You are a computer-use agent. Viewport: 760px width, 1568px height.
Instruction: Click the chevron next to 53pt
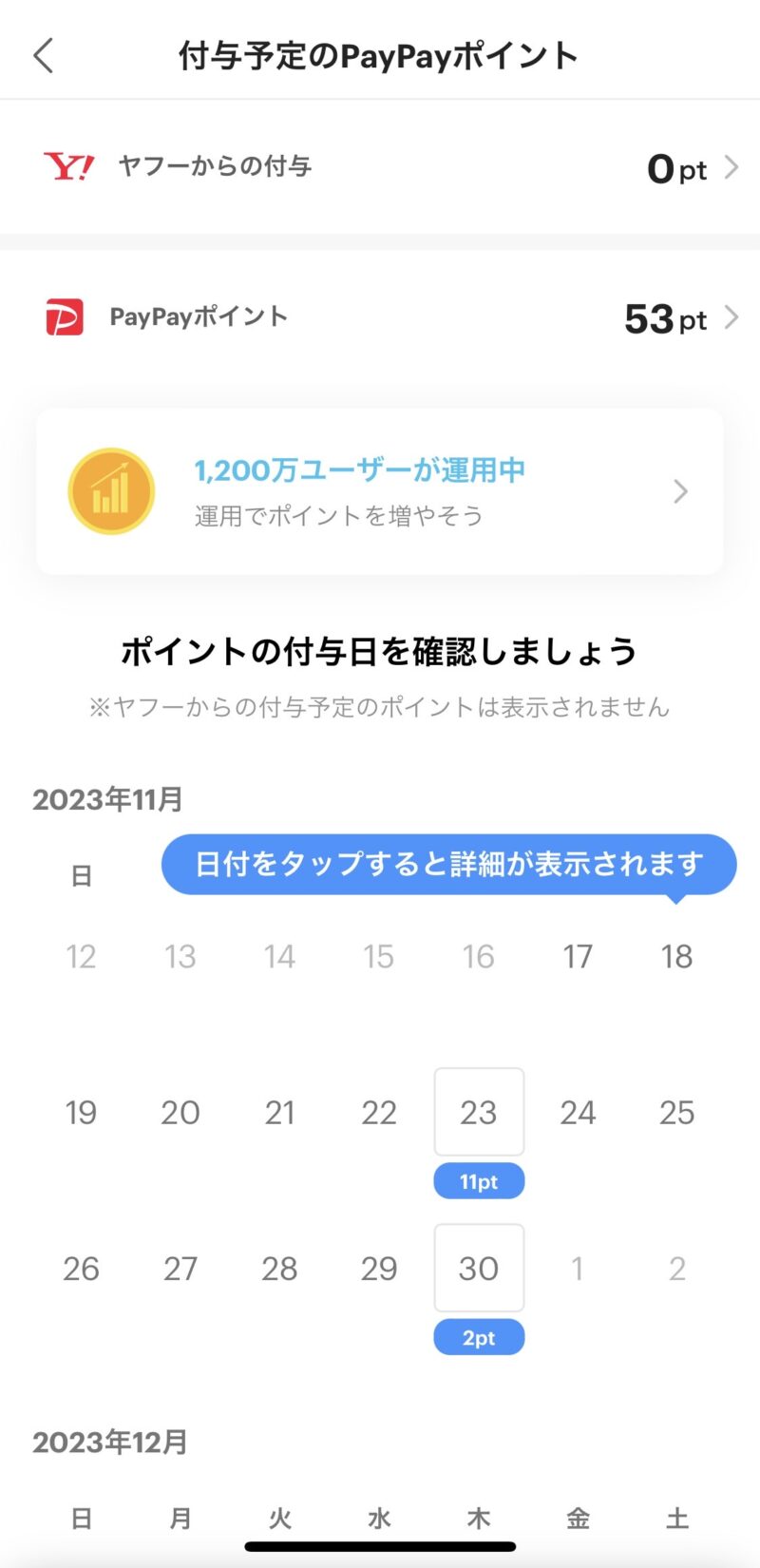point(731,316)
